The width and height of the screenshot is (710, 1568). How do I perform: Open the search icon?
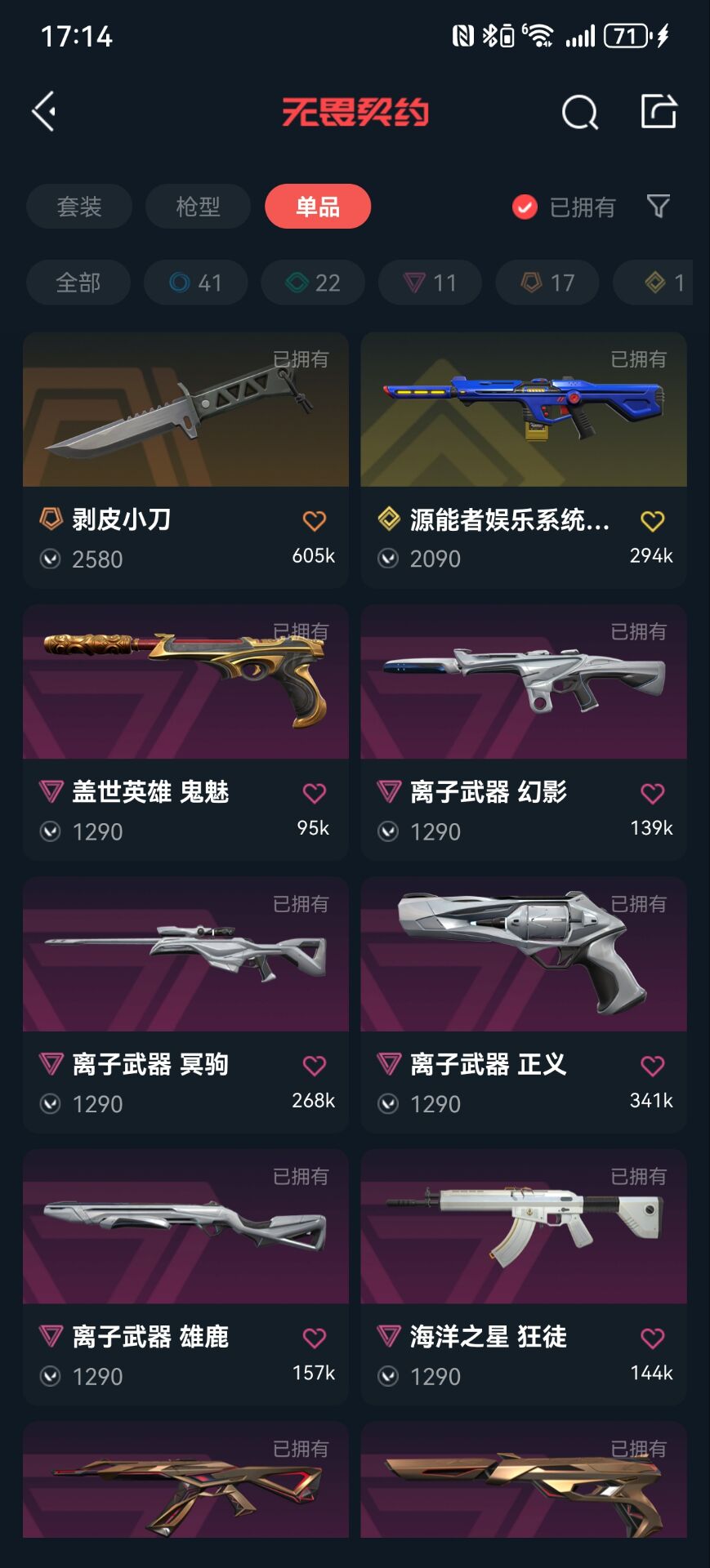click(579, 113)
